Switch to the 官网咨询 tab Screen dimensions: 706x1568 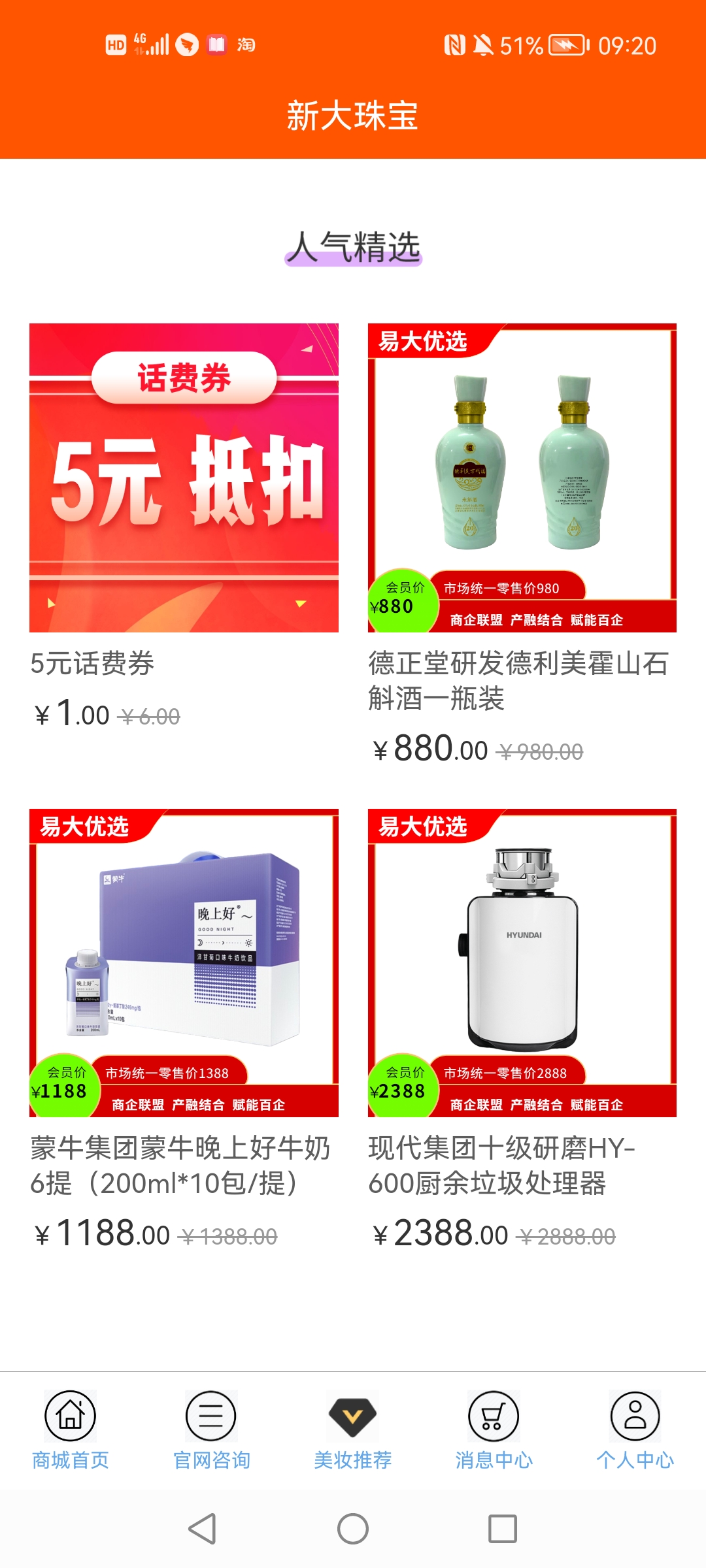[211, 1429]
